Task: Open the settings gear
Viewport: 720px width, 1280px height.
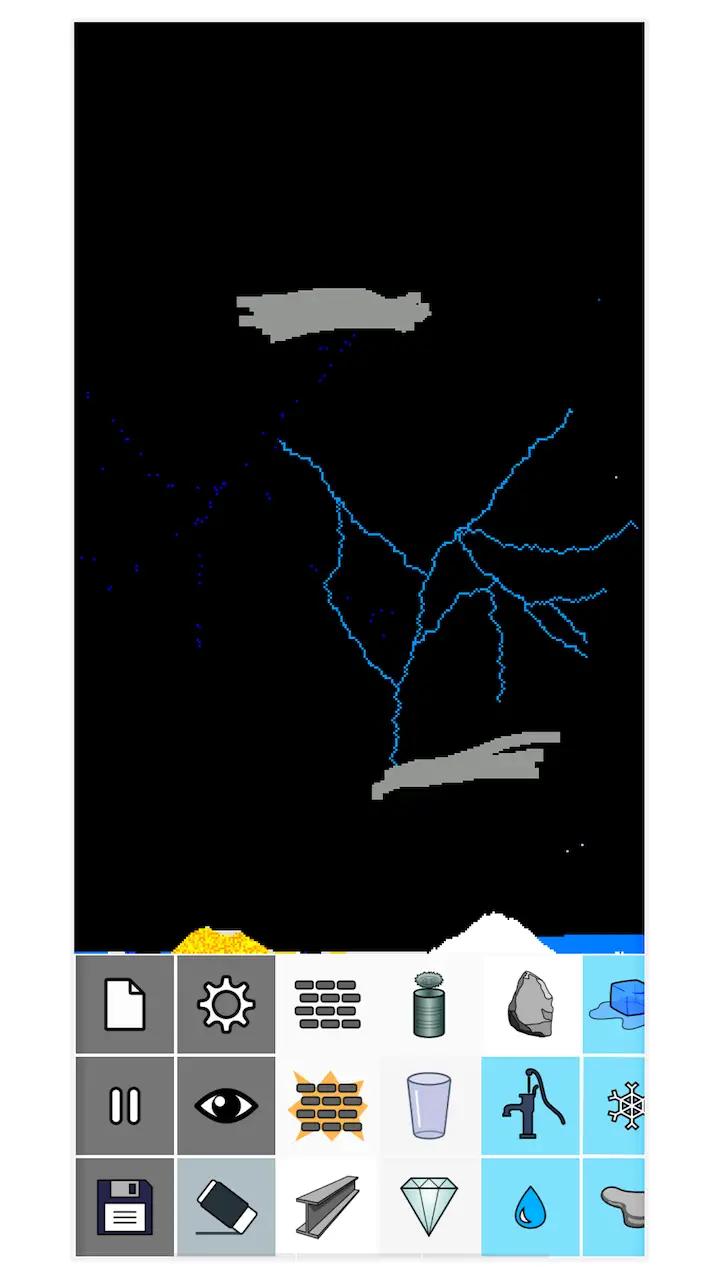Action: pos(226,1004)
